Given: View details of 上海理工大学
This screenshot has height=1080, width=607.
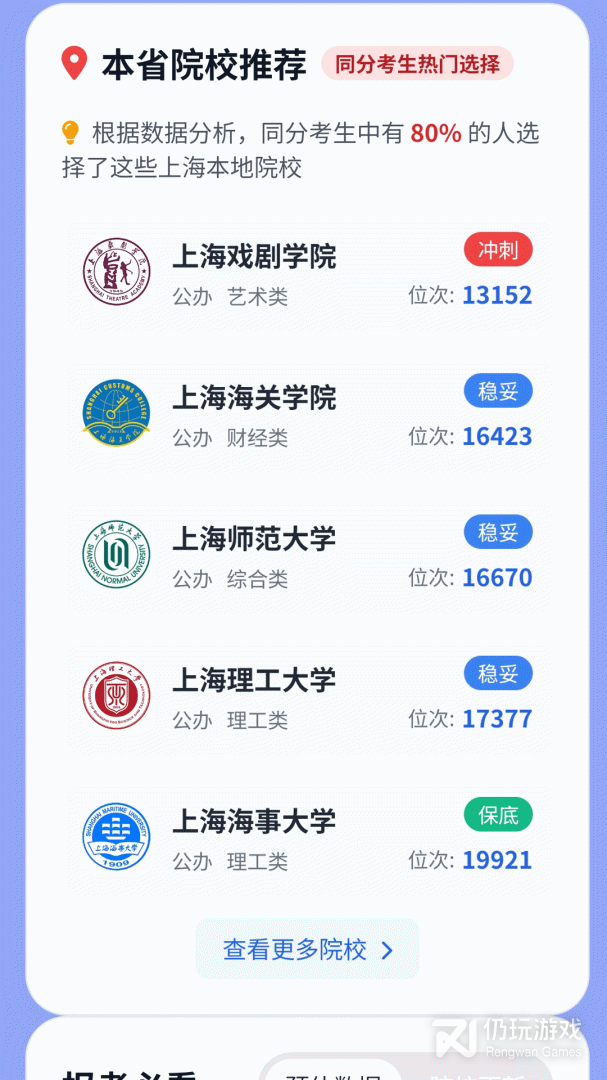Looking at the screenshot, I should click(308, 699).
